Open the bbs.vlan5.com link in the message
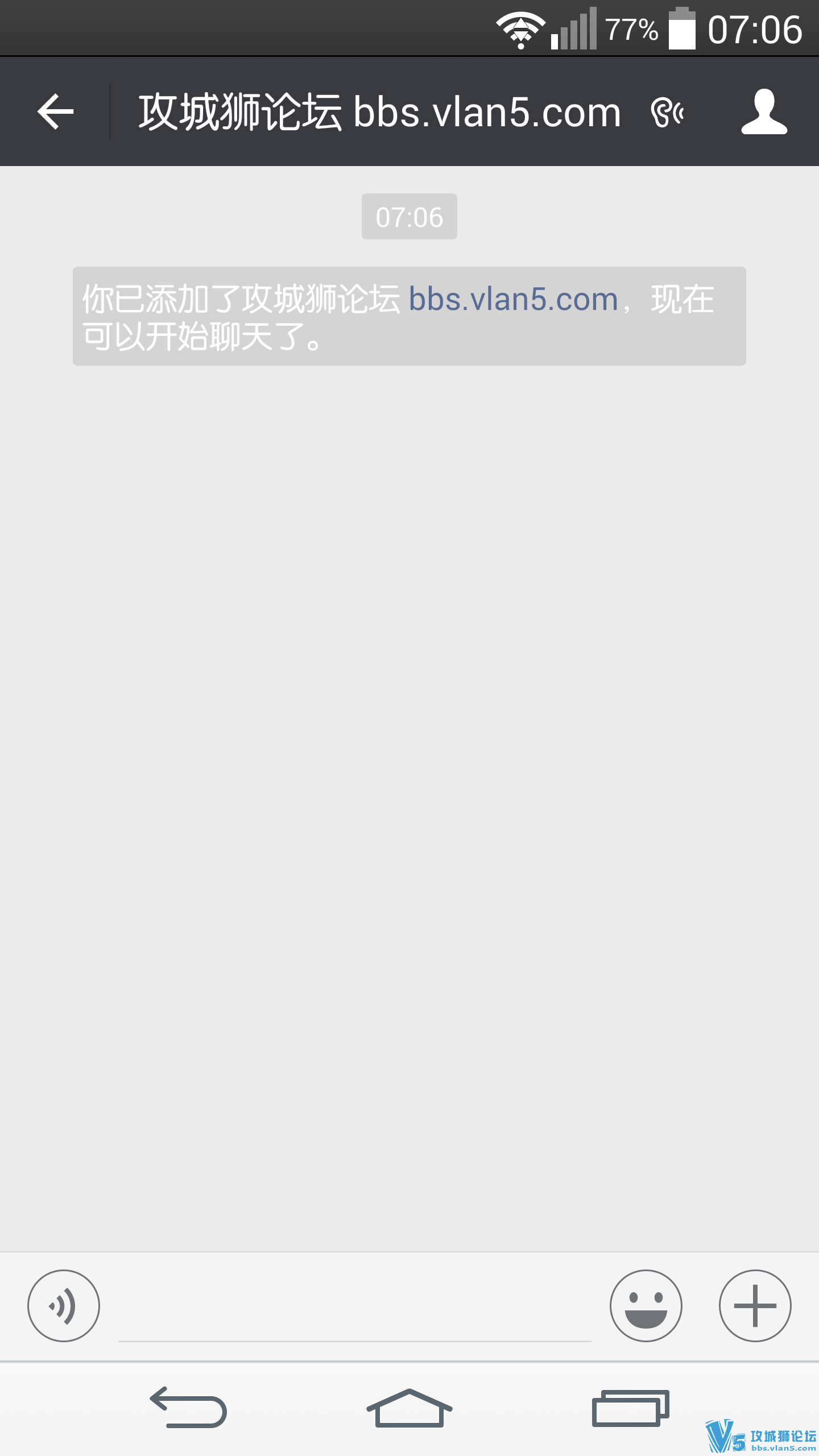 513,300
